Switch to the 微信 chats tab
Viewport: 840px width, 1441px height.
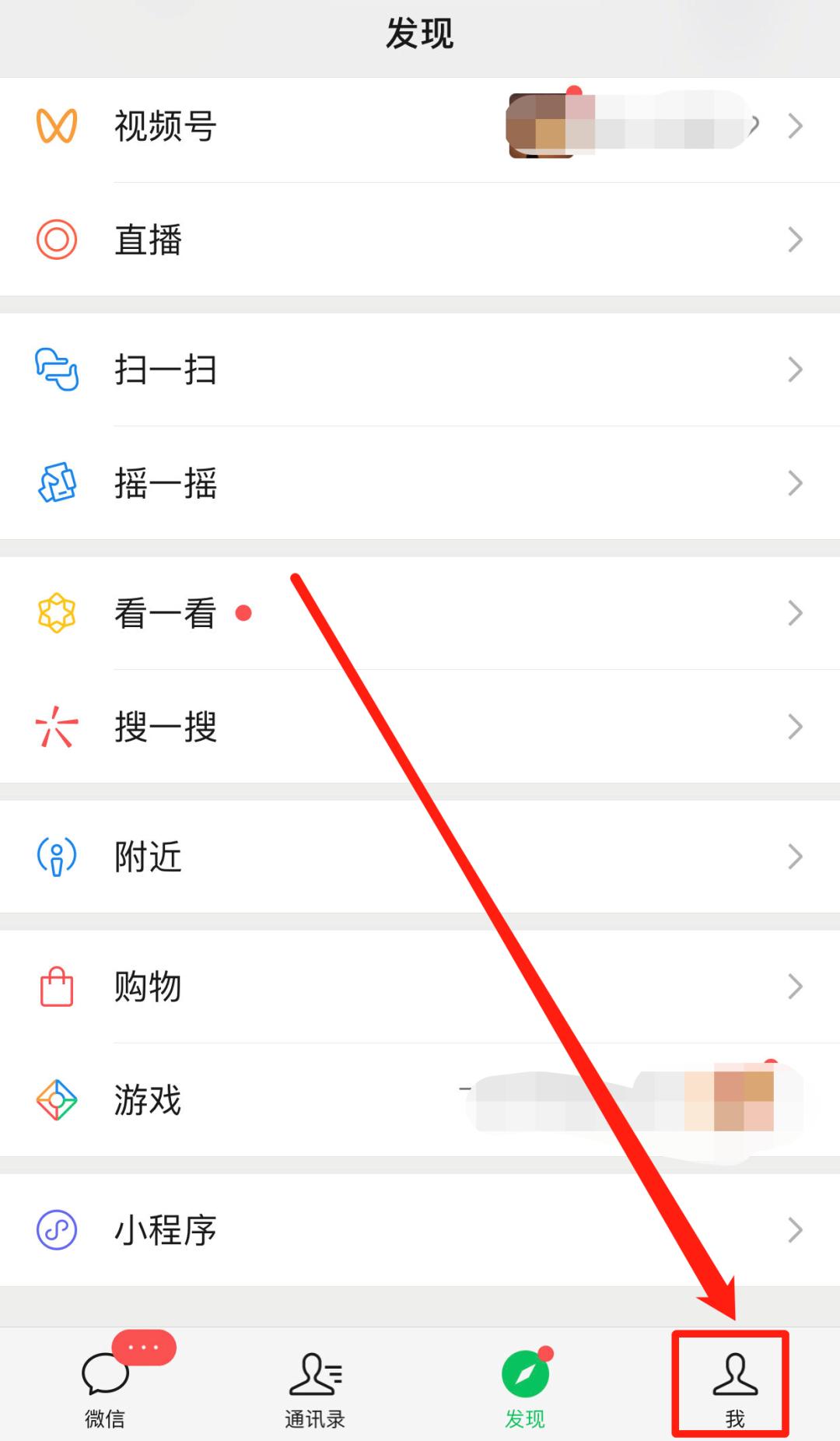point(105,1384)
